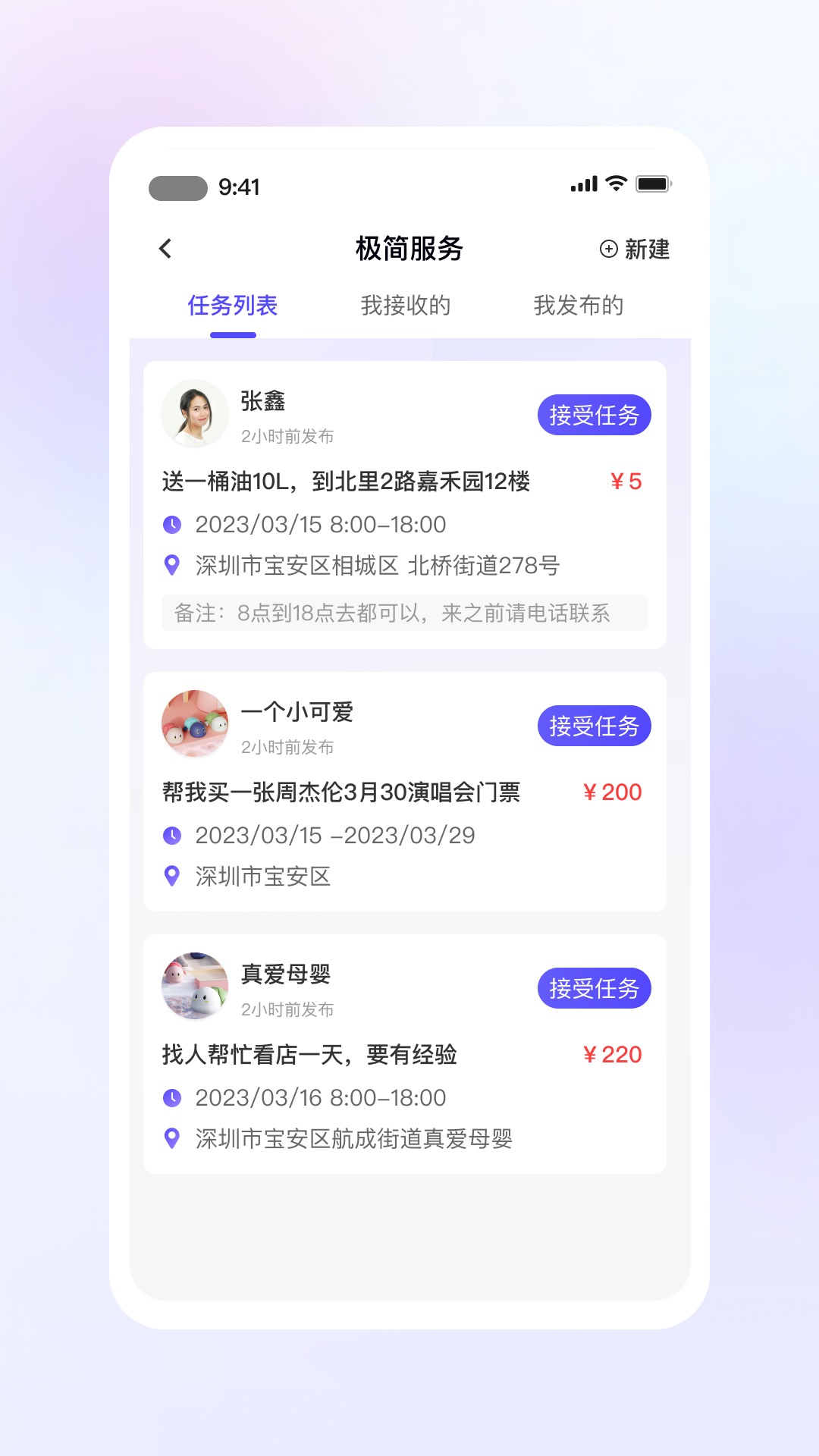
Task: Open the 送一桶油10L task card
Action: coord(346,482)
